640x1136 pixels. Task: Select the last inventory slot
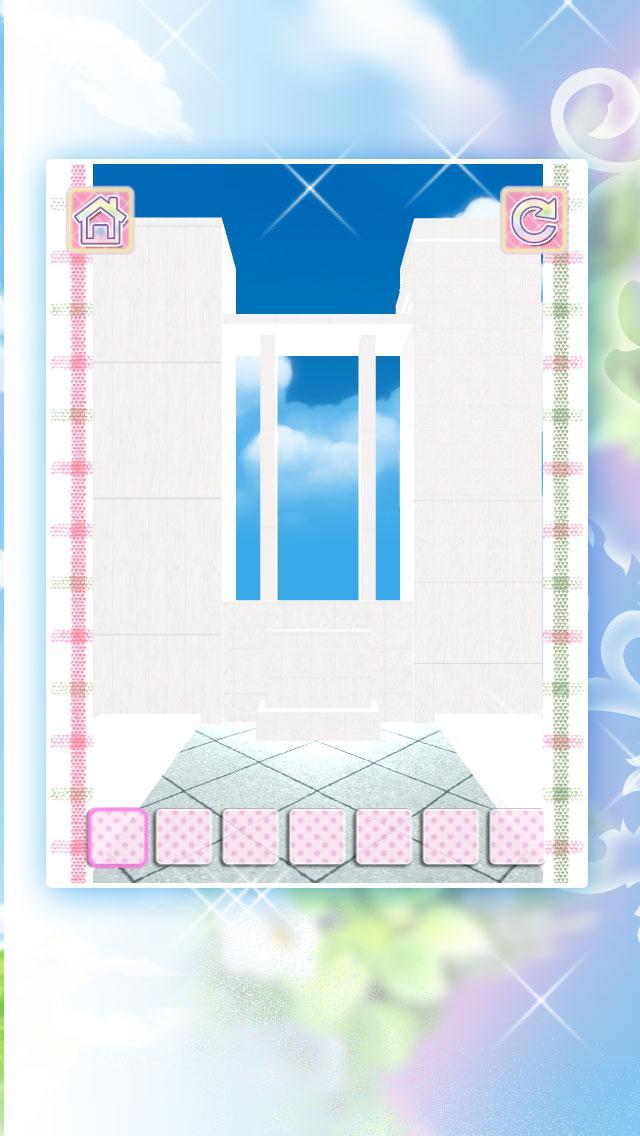click(x=516, y=837)
